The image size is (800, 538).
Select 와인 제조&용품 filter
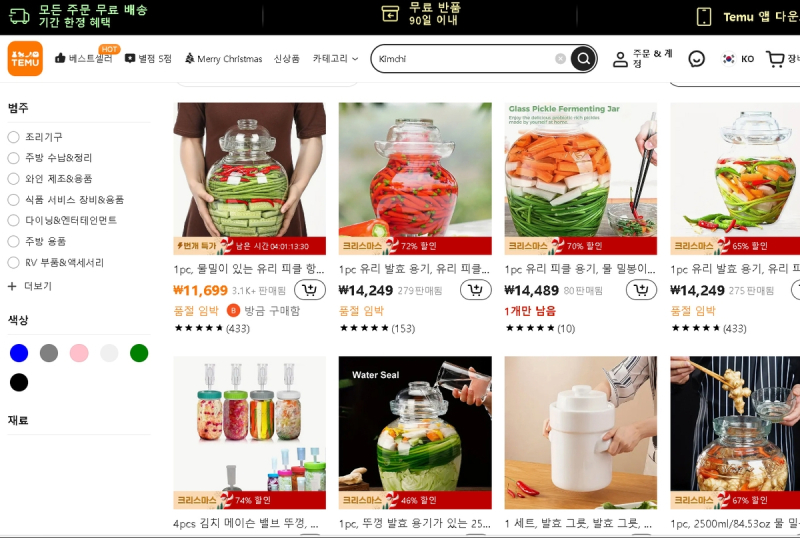pos(14,179)
